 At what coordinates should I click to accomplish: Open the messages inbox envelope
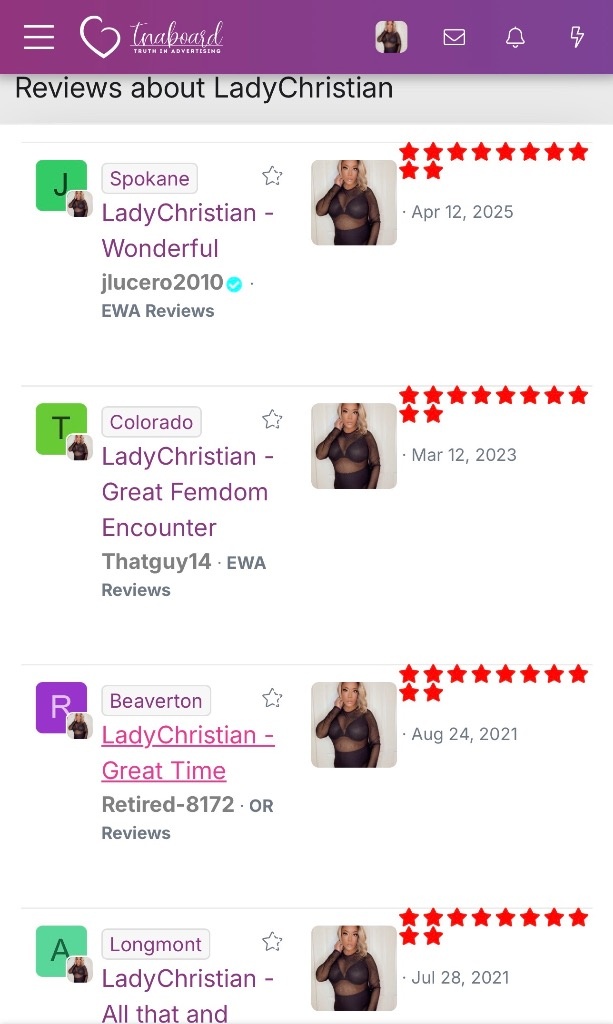454,37
